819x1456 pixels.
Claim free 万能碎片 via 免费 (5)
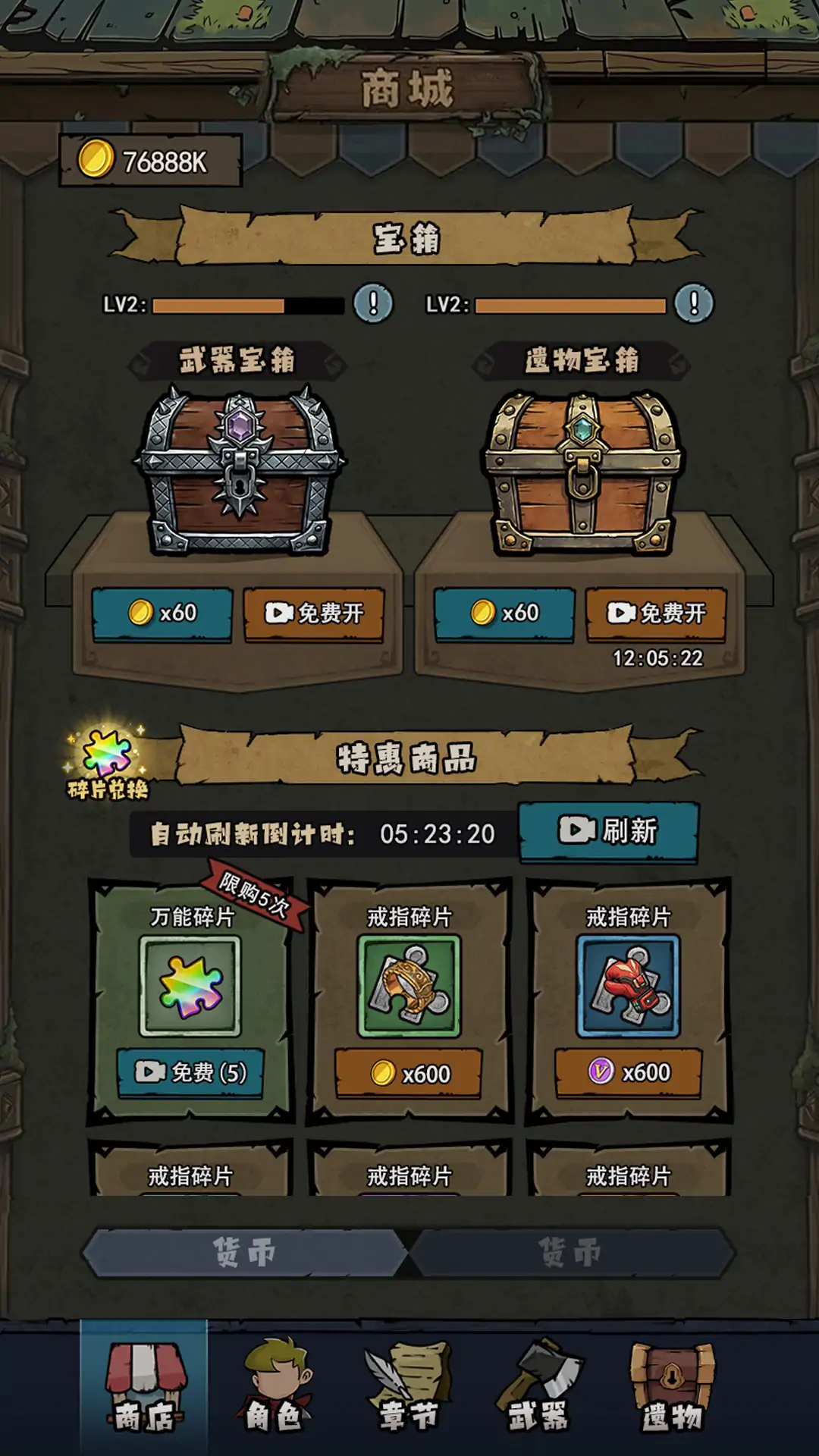click(x=190, y=1072)
